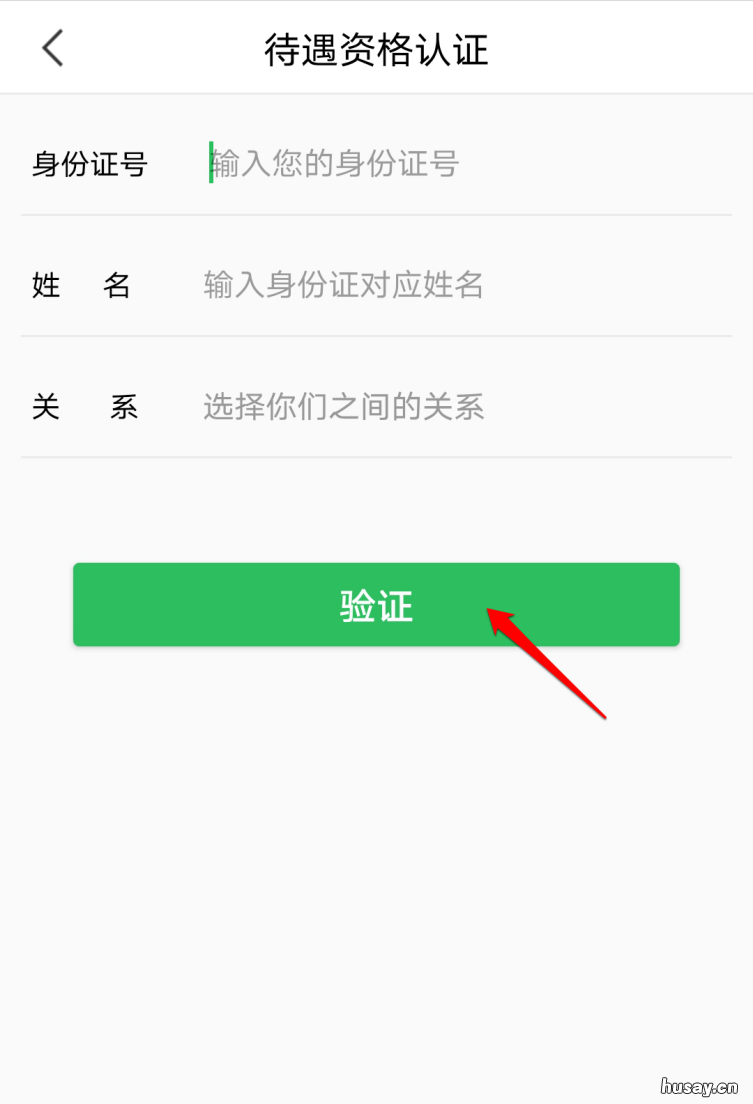Tap the header bar title area
The image size is (753, 1104).
click(376, 47)
